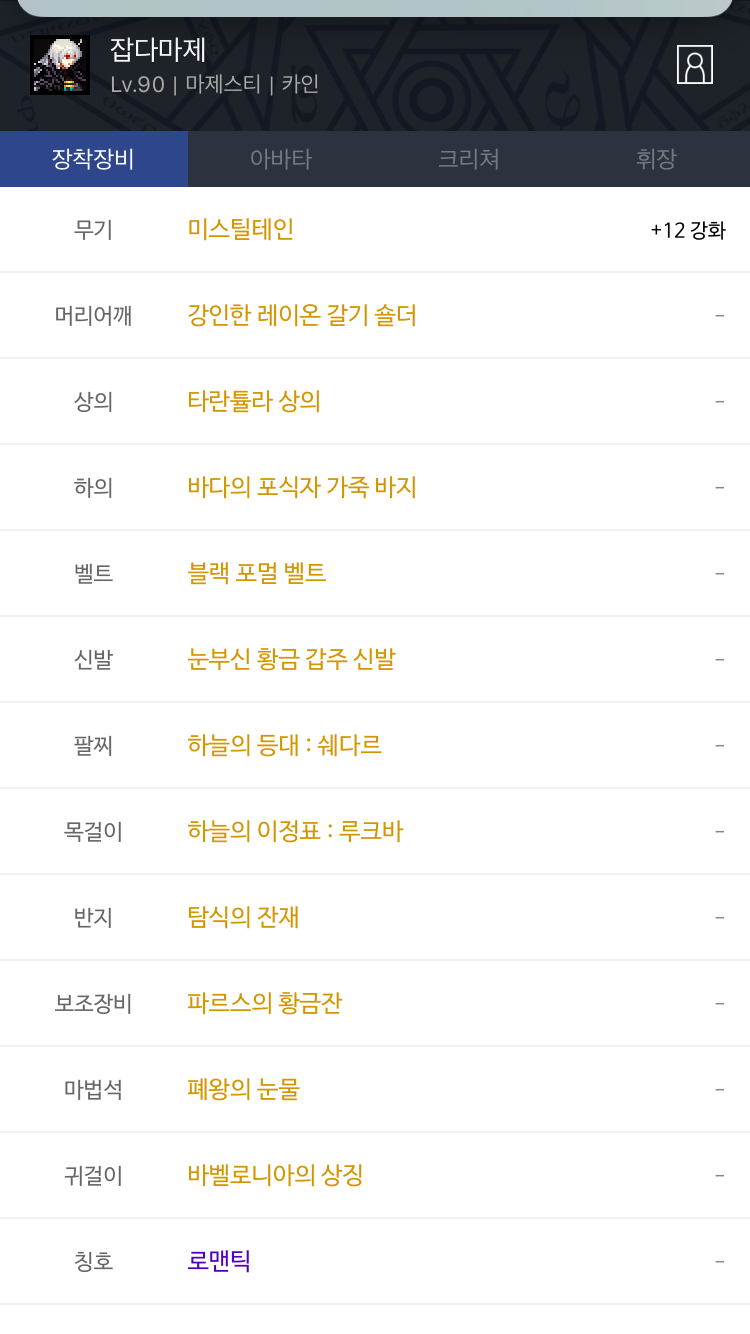View 강인한 레이온 갈기 숄더 details
This screenshot has width=750, height=1334.
coord(302,315)
